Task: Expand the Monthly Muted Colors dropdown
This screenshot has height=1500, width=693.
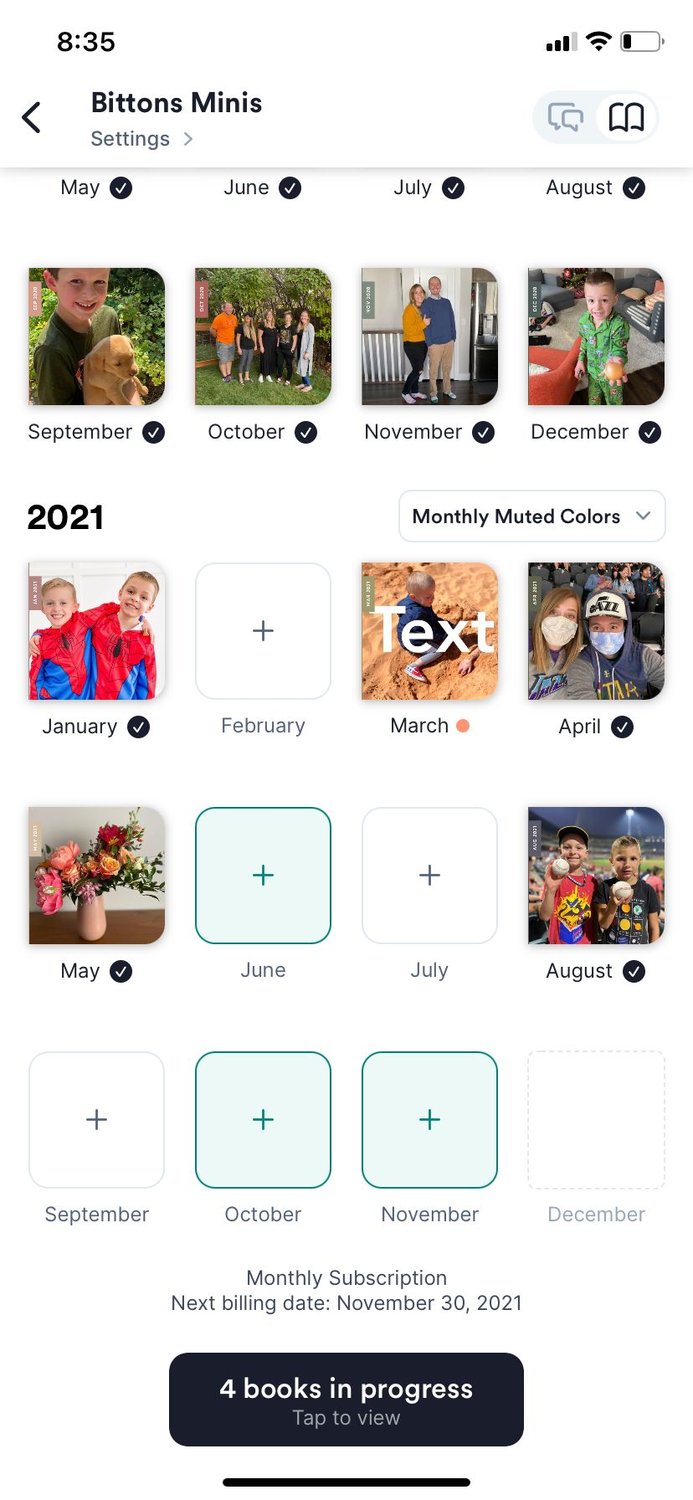Action: point(532,516)
